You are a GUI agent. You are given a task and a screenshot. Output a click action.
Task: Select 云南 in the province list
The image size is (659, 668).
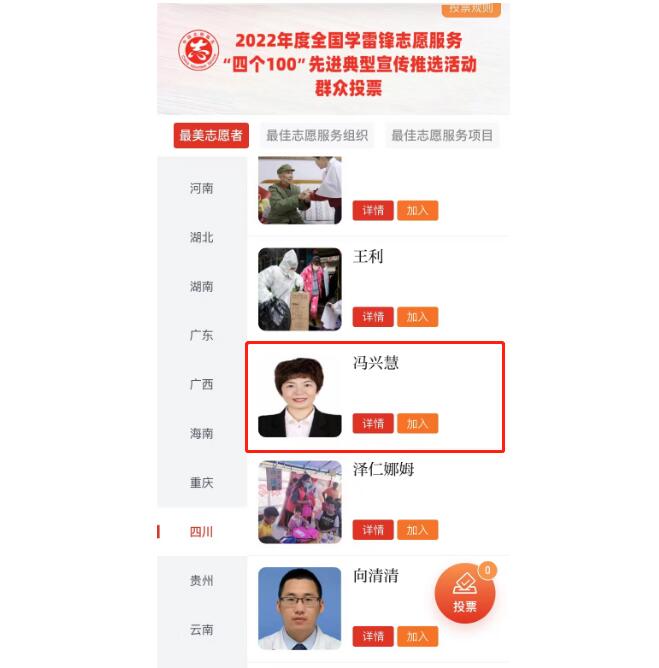(x=202, y=629)
